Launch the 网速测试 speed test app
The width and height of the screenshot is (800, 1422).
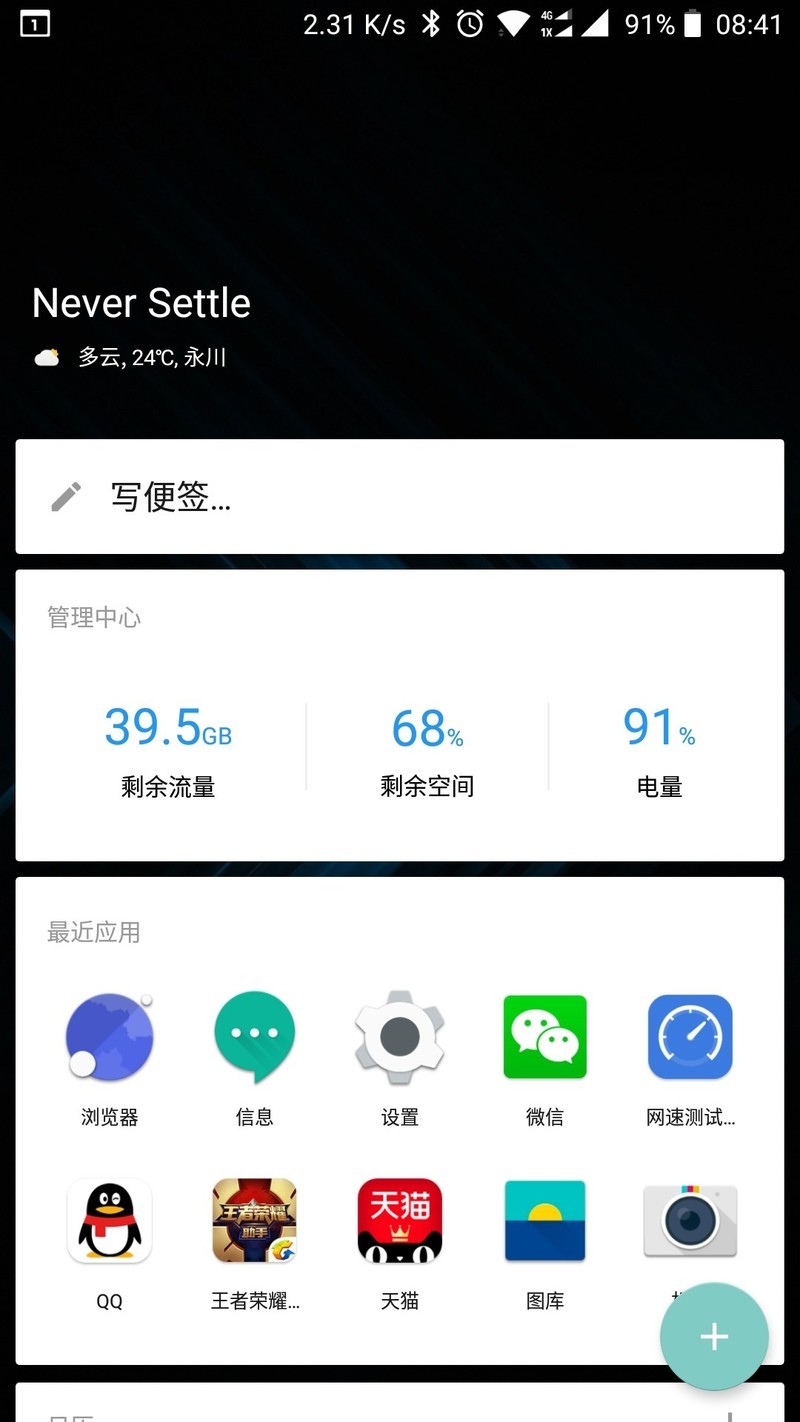(689, 1037)
